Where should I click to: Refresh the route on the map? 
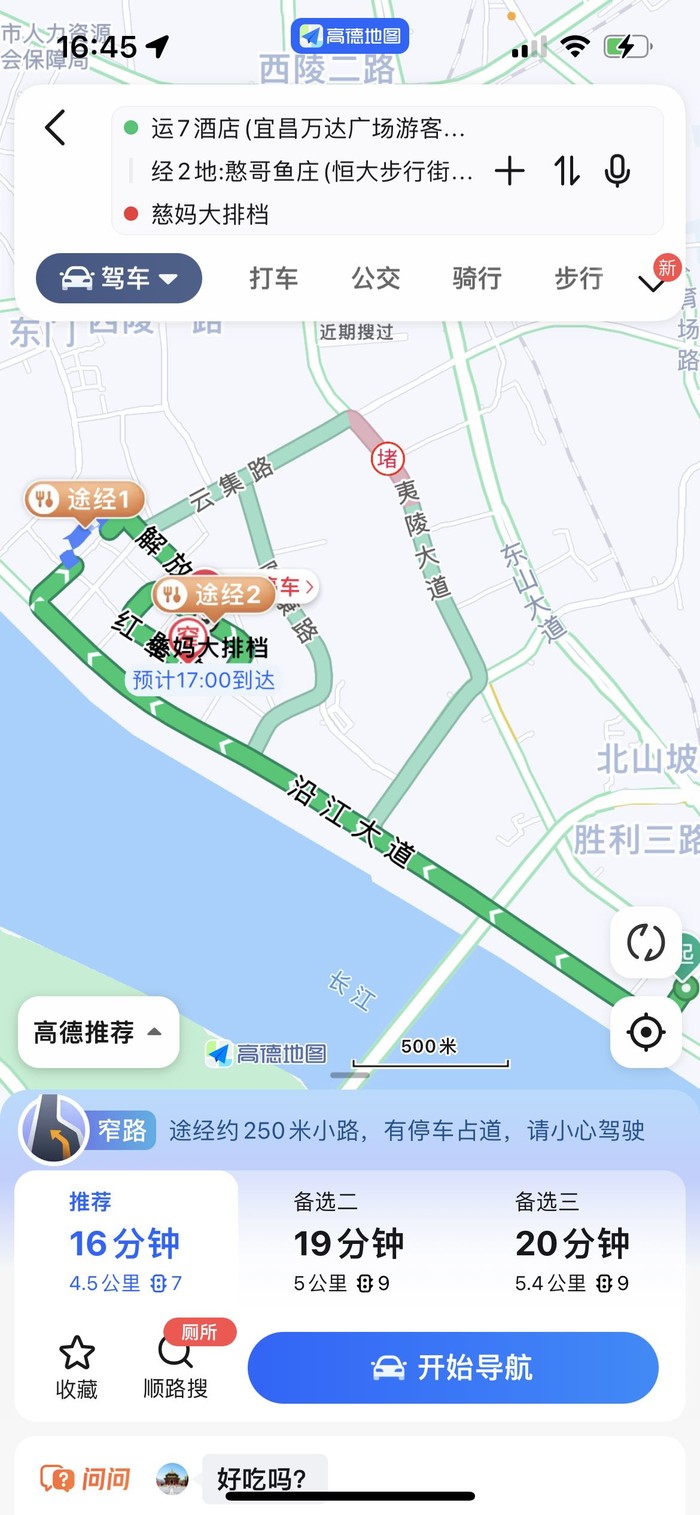tap(646, 942)
